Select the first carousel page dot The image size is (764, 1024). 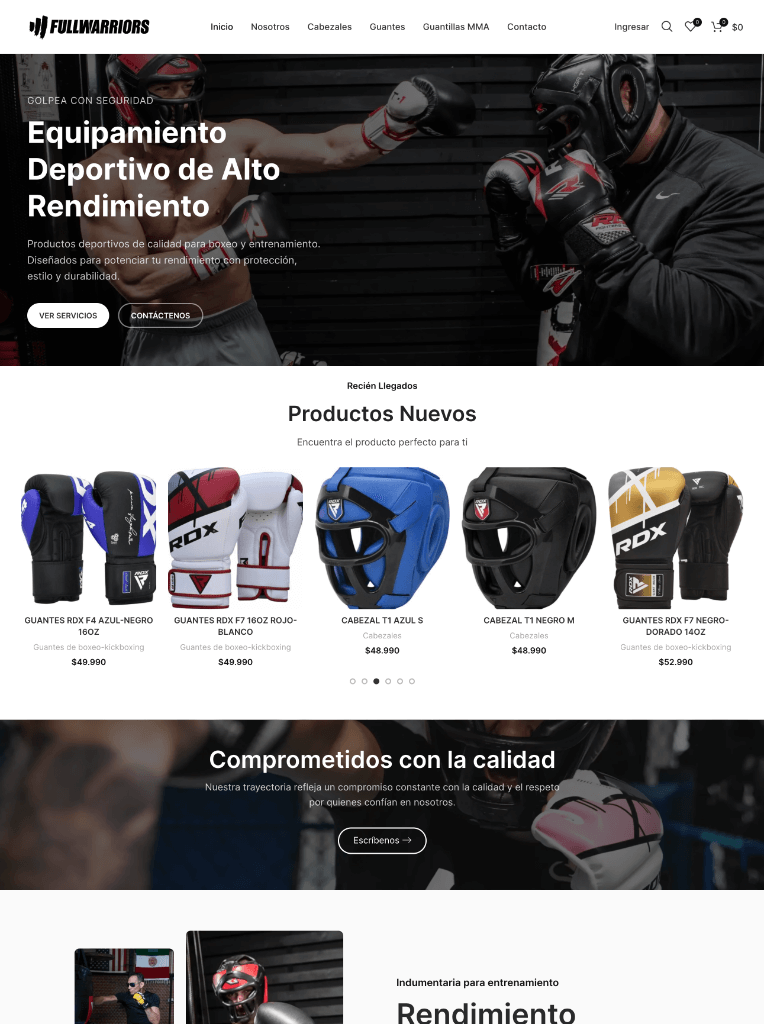pos(353,681)
